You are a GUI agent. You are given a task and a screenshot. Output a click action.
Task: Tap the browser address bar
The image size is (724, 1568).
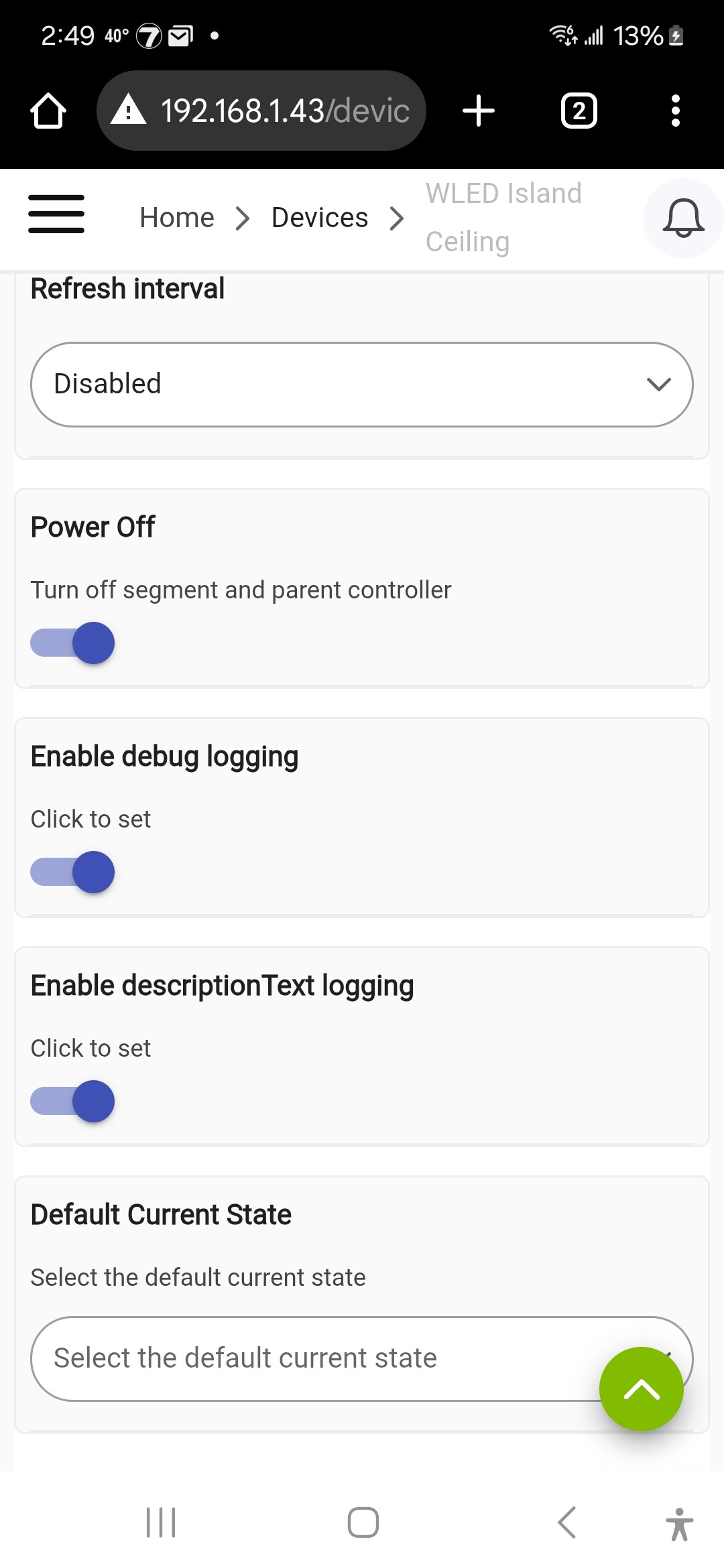pos(261,111)
